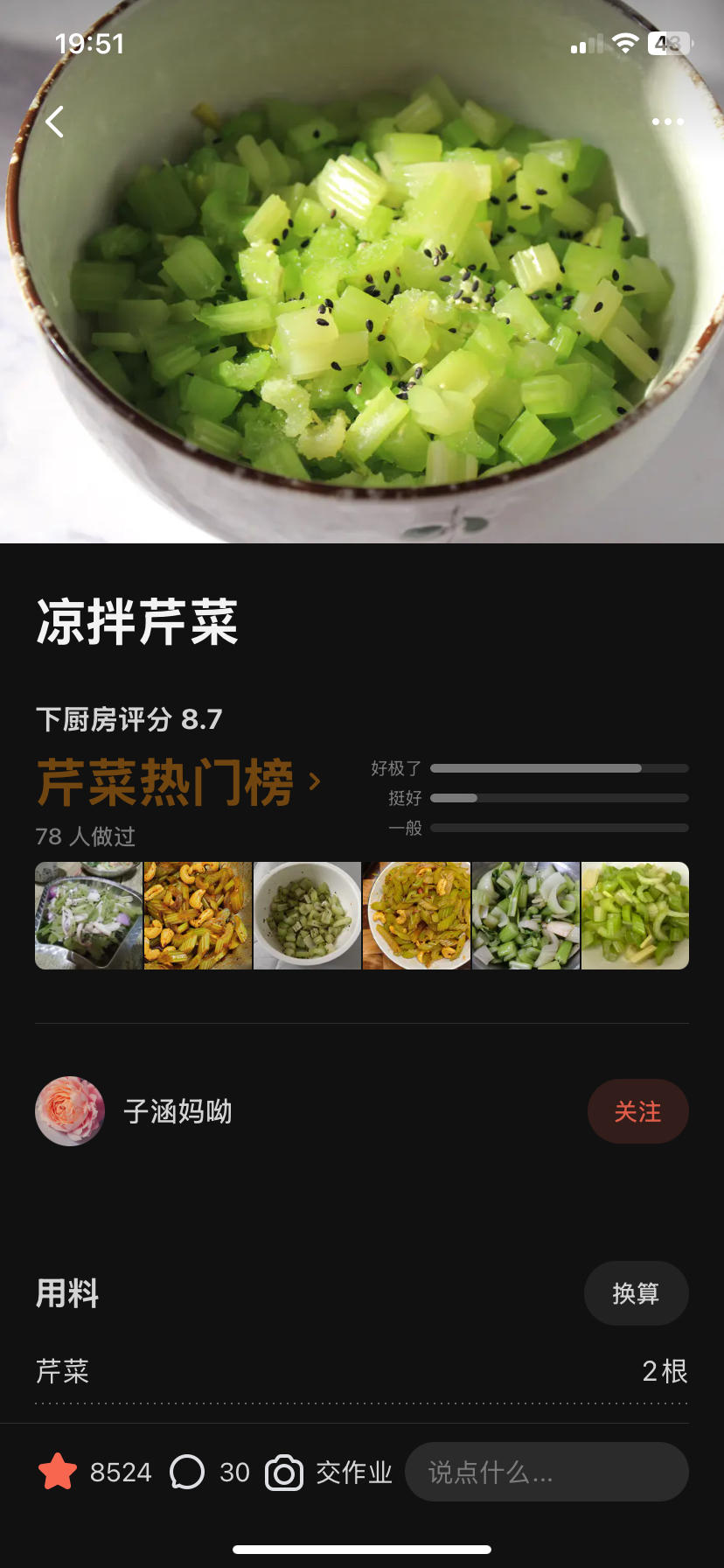Open the third user-made photo in white bowl
Screen dimensions: 724x1568
point(307,915)
